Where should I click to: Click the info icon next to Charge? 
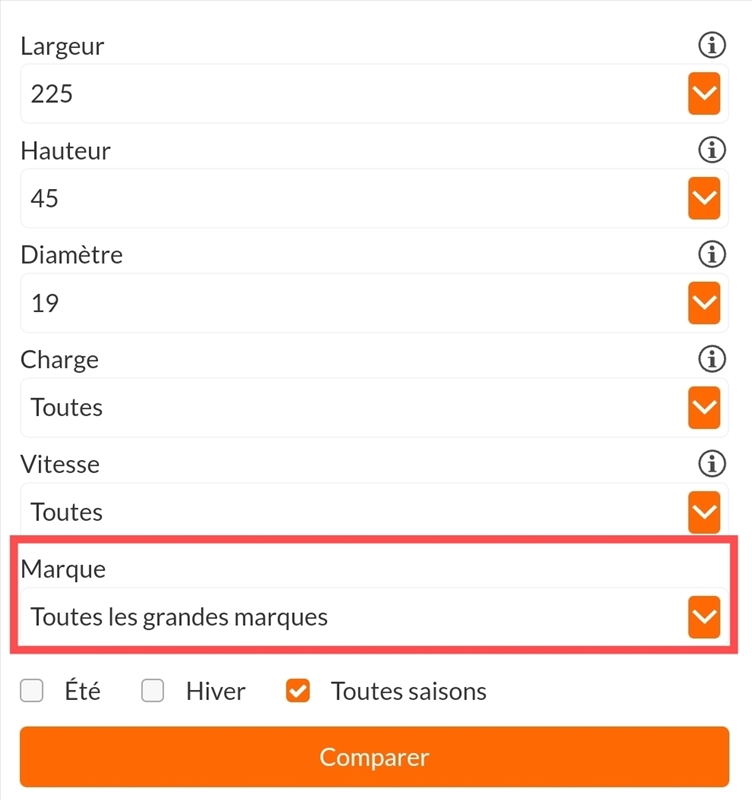(x=711, y=359)
